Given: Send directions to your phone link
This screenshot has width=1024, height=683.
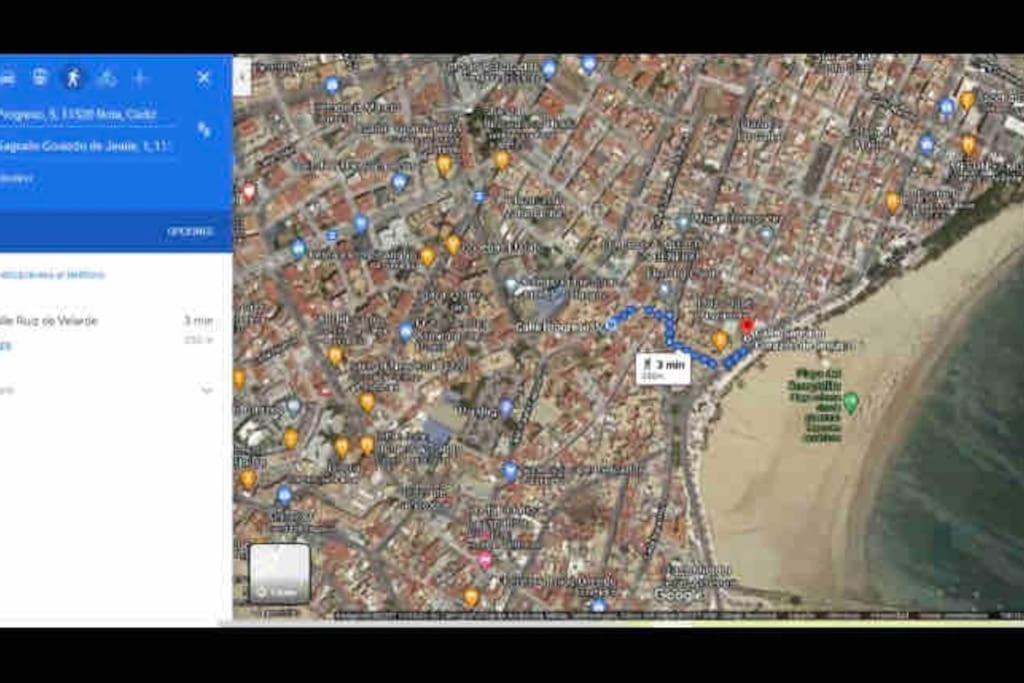Looking at the screenshot, I should click(x=52, y=274).
